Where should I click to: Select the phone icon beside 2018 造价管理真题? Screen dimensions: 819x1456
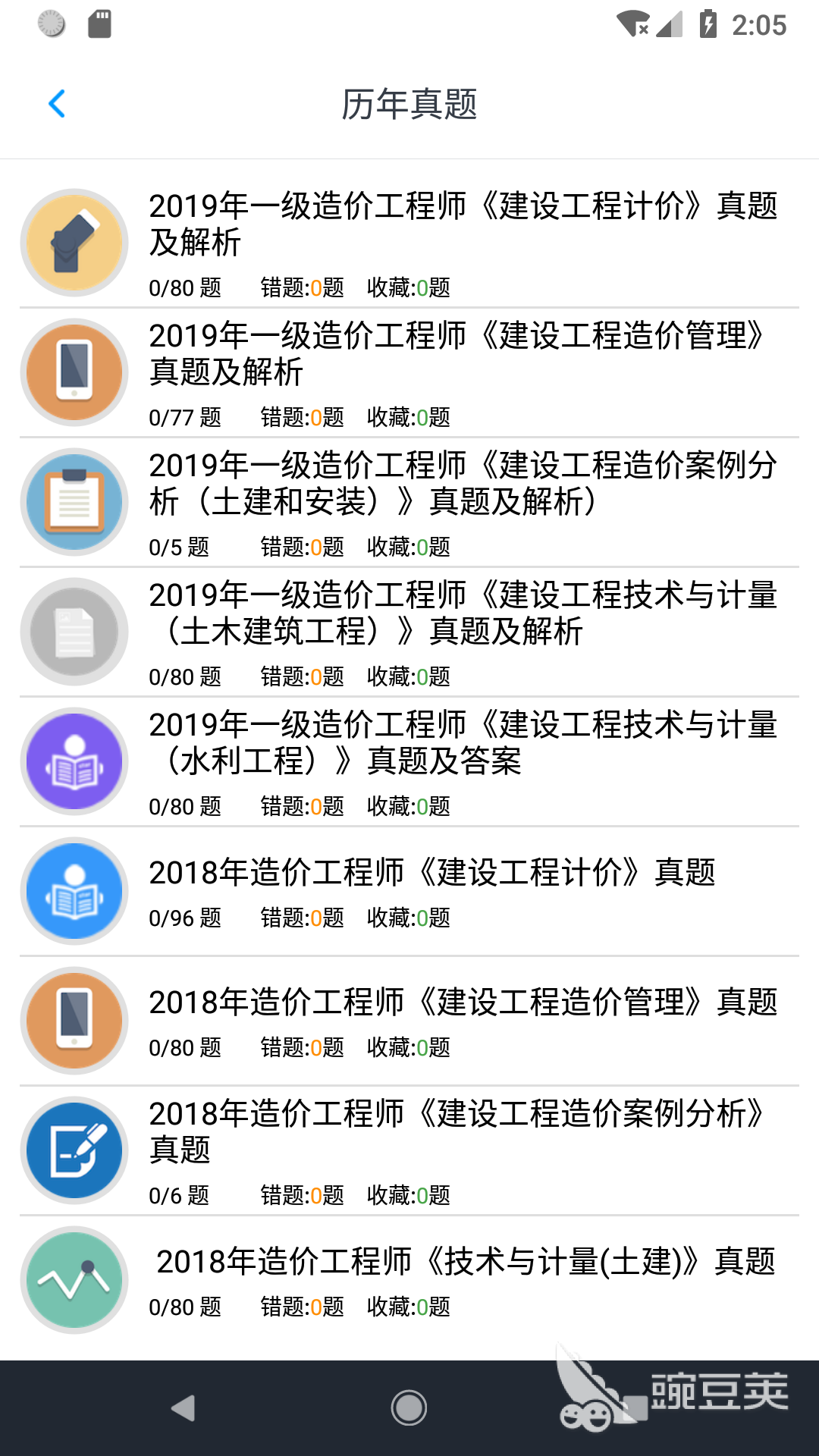tap(74, 1021)
